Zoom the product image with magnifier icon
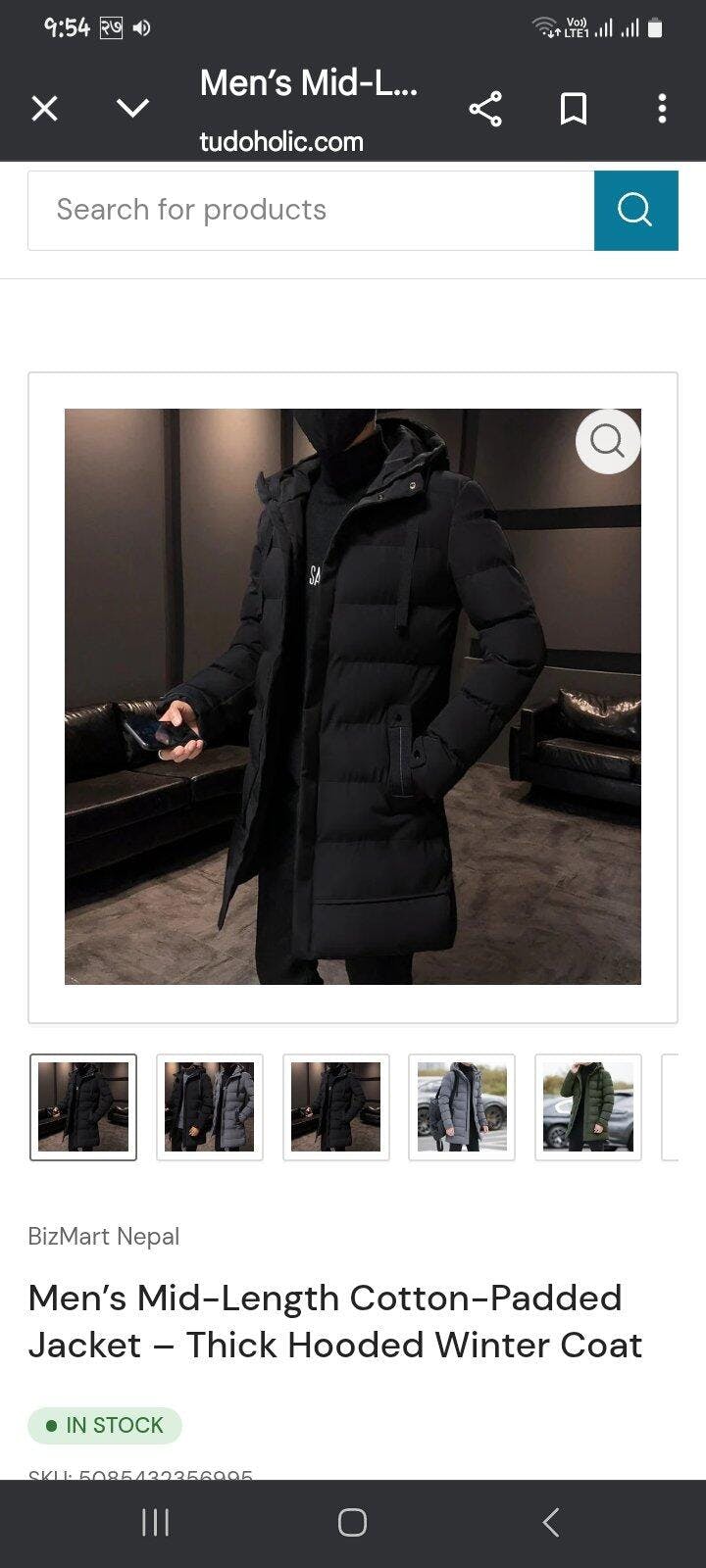The width and height of the screenshot is (706, 1568). (x=607, y=442)
